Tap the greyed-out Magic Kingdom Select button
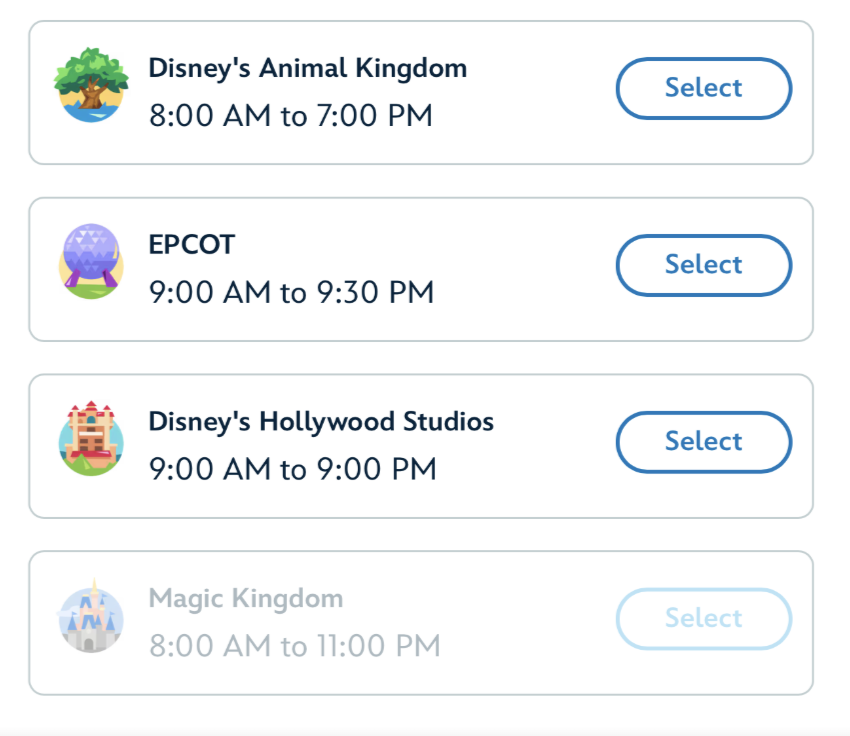The width and height of the screenshot is (850, 736). (703, 619)
